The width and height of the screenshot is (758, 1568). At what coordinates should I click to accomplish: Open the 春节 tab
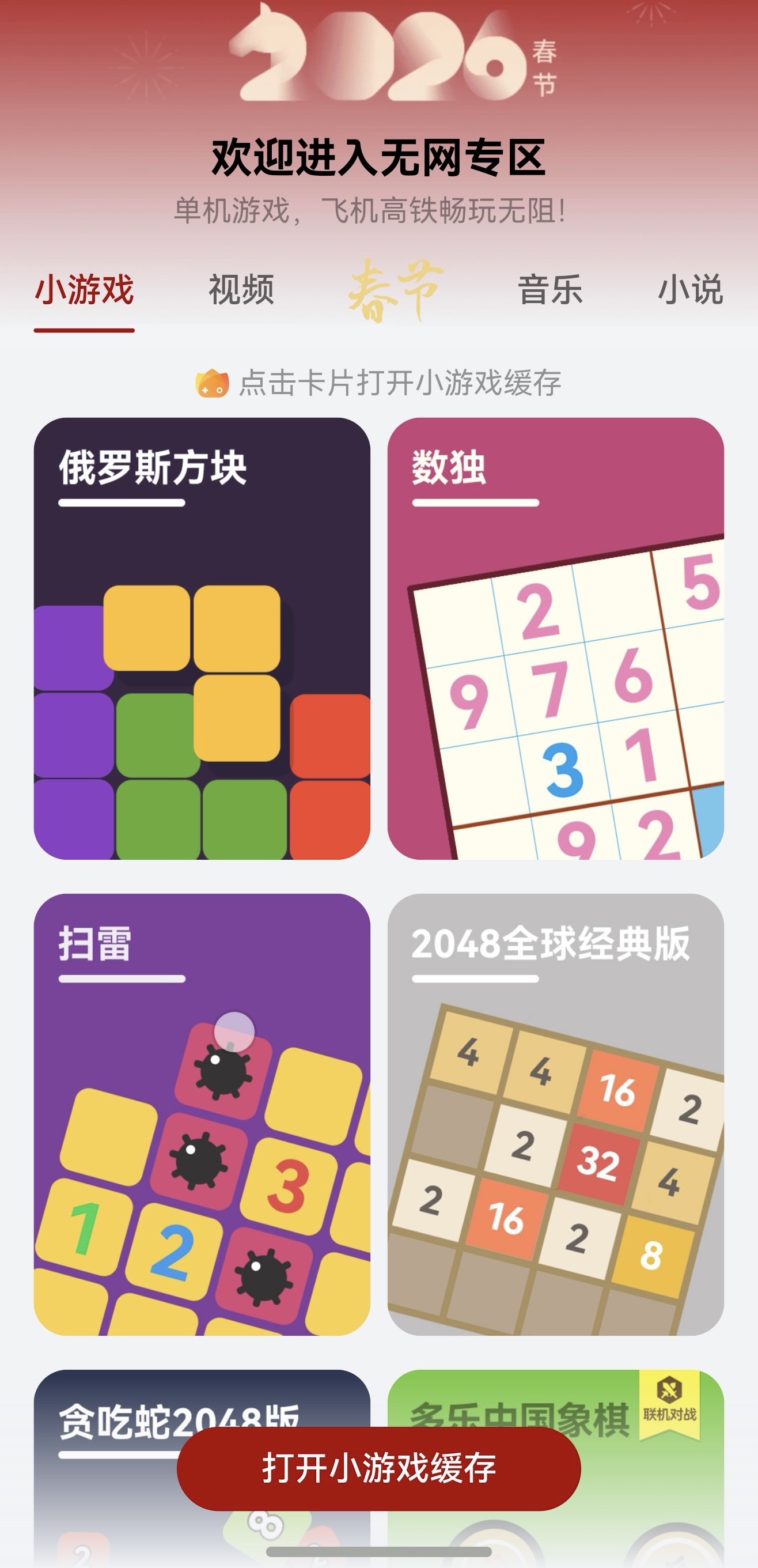[x=396, y=290]
